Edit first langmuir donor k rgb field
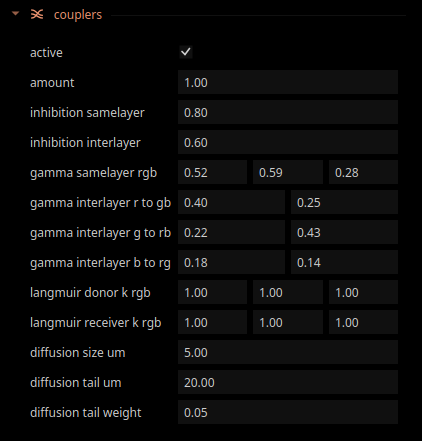This screenshot has width=422, height=441. (212, 292)
